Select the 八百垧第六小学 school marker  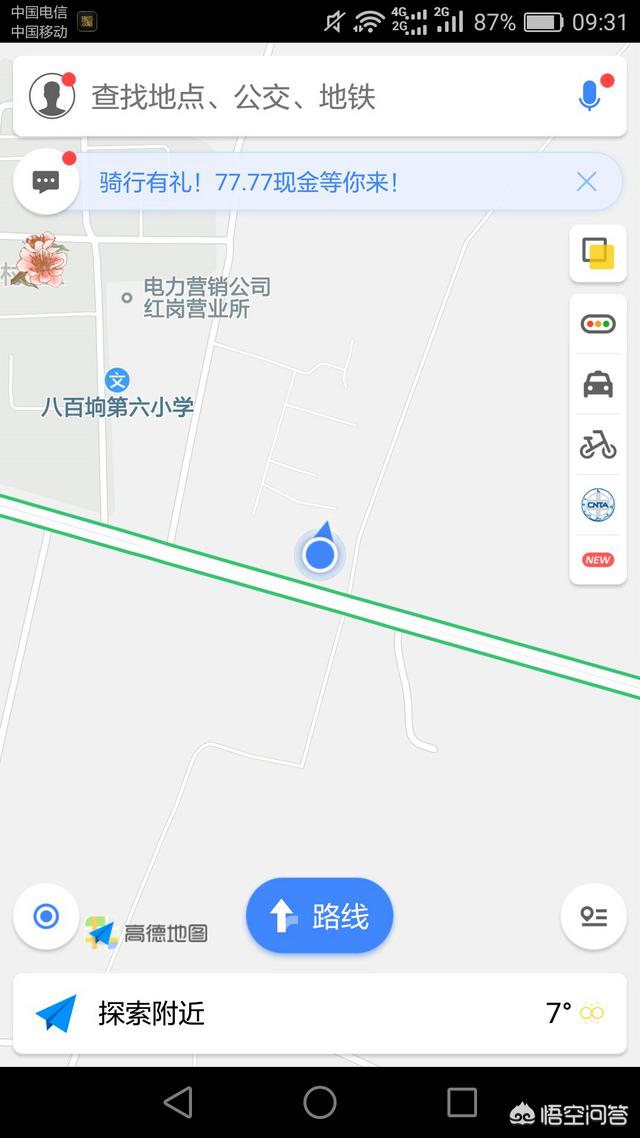pyautogui.click(x=118, y=381)
